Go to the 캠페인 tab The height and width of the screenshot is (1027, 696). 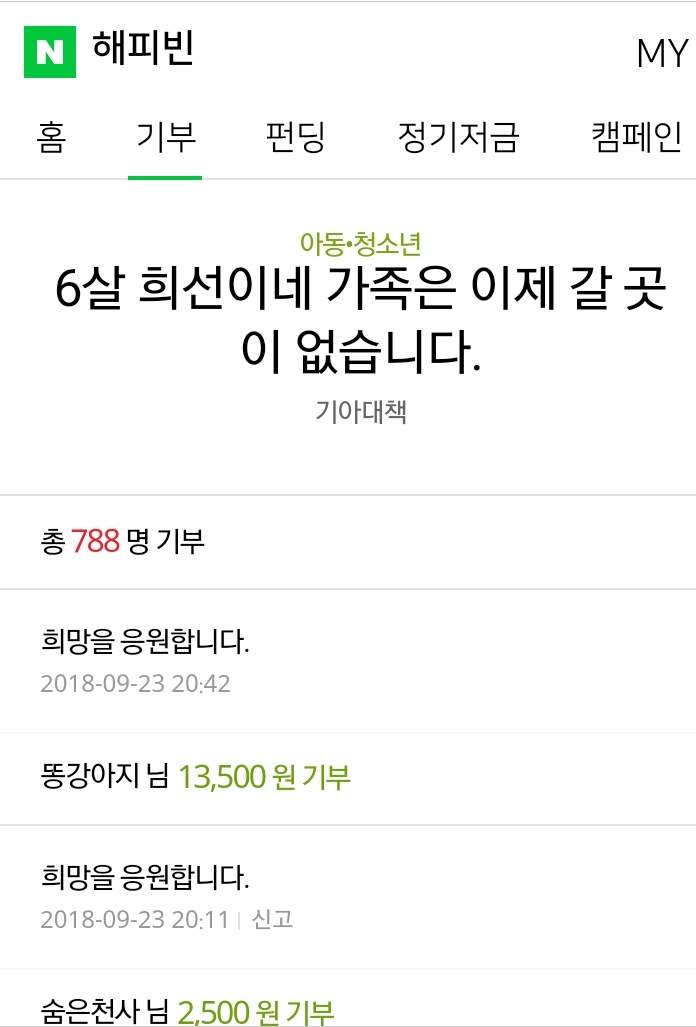coord(636,136)
